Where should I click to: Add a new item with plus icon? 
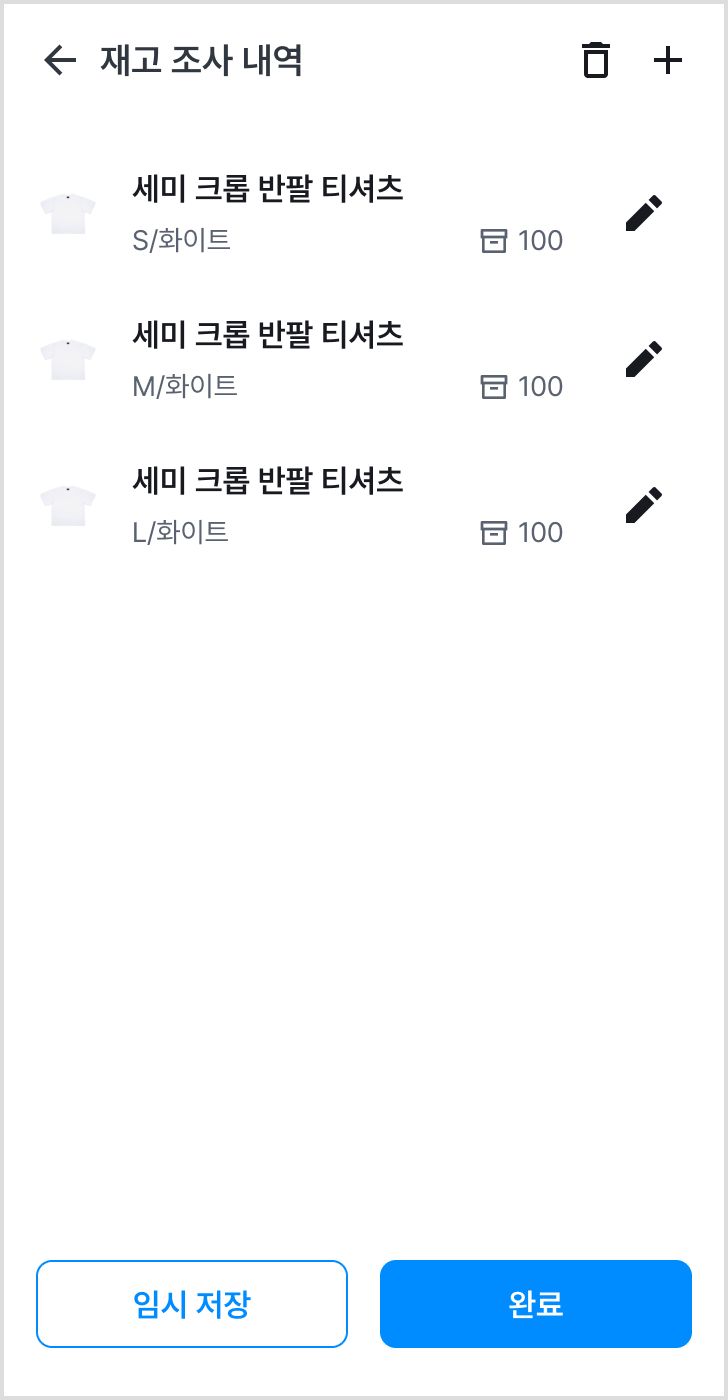click(x=668, y=61)
